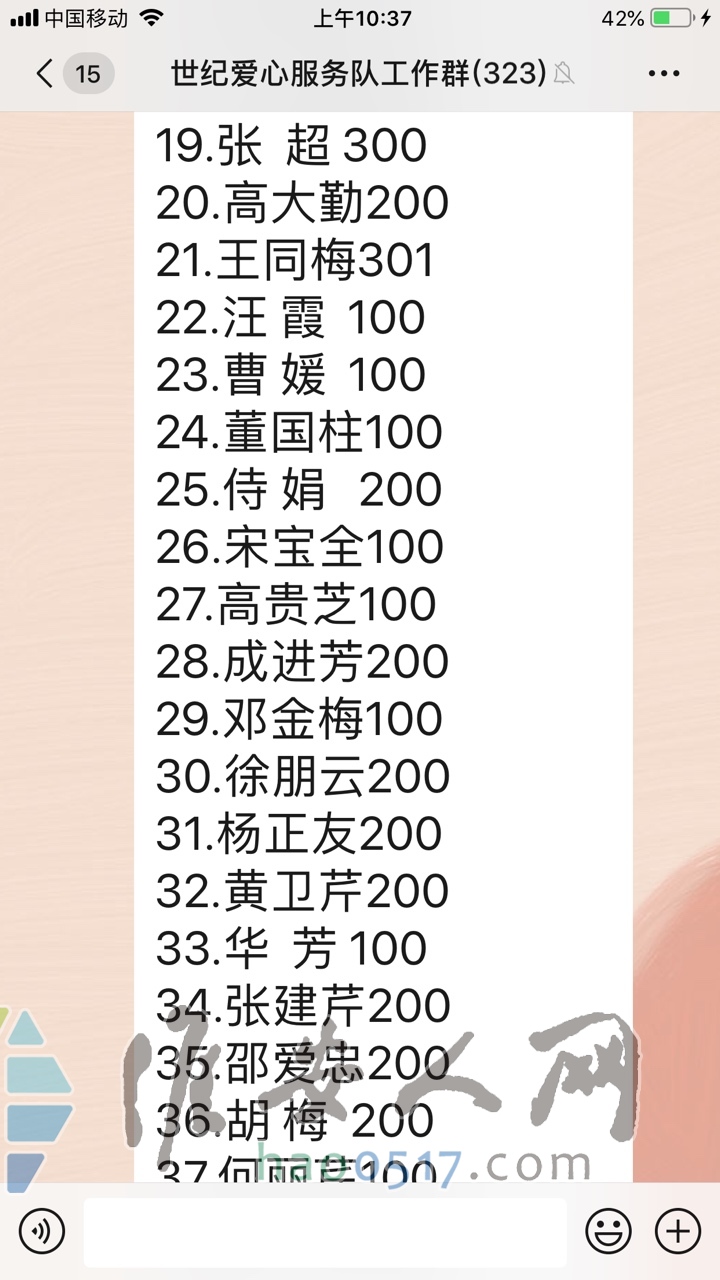Open the donation list image message
Viewport: 720px width, 1280px height.
click(384, 647)
